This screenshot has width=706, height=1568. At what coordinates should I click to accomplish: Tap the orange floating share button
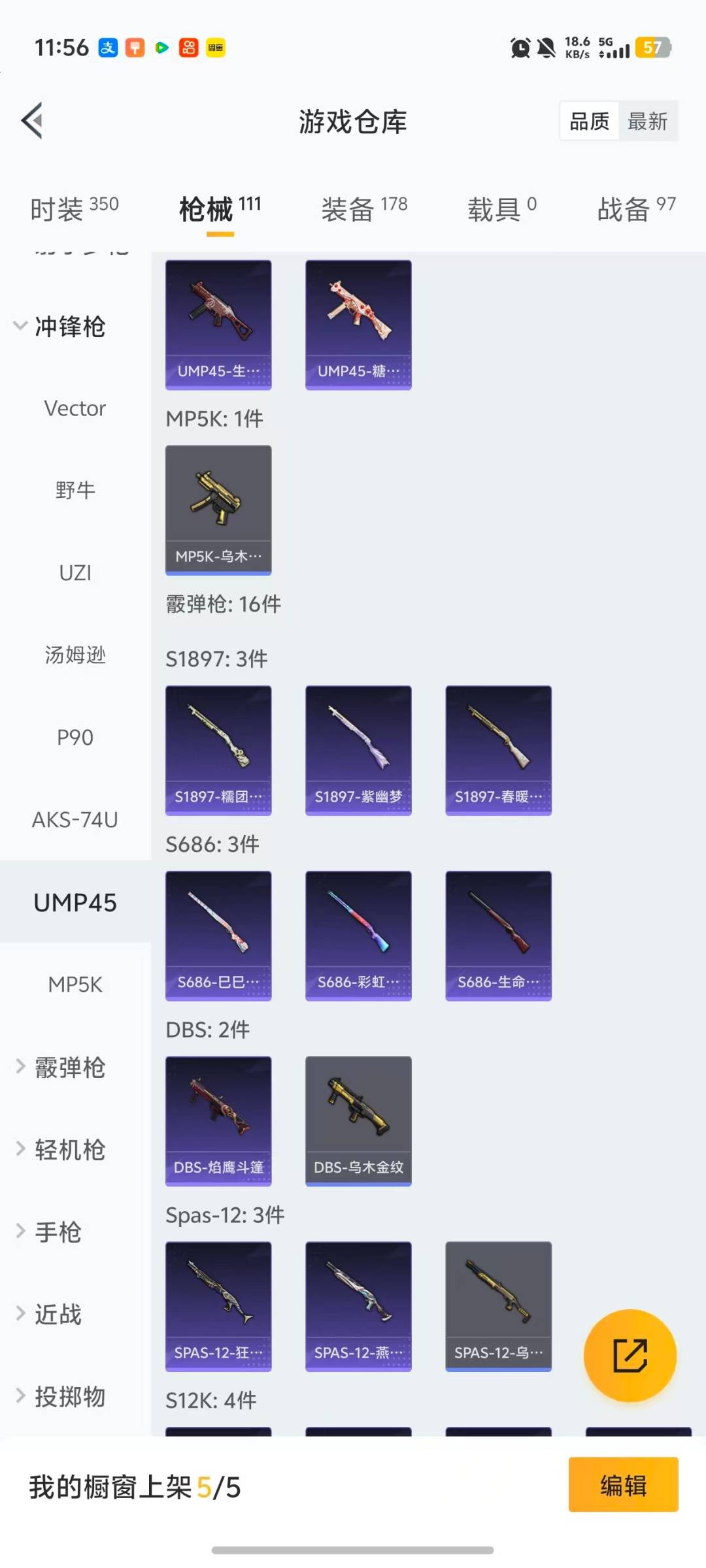(630, 1356)
